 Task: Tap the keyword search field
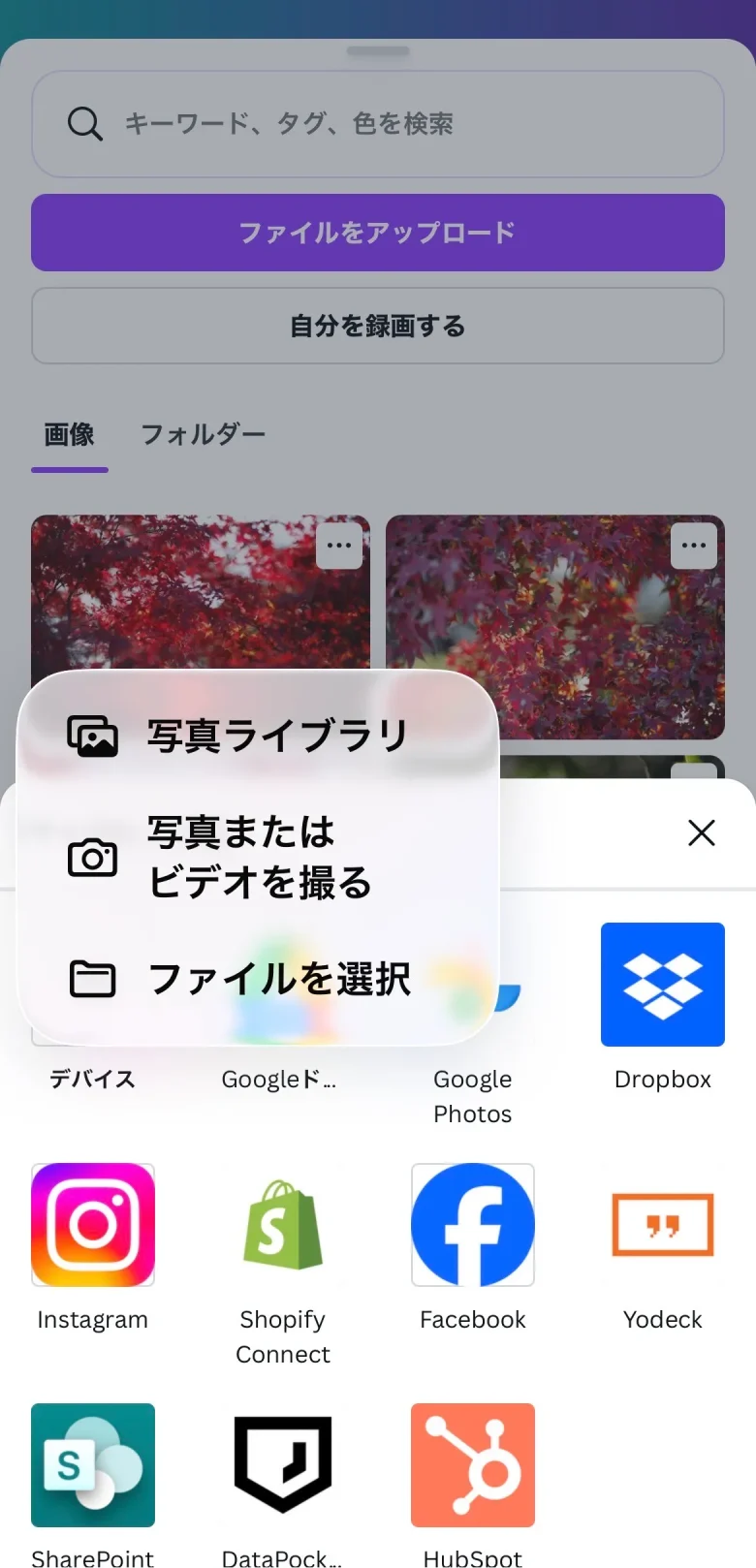coord(378,124)
